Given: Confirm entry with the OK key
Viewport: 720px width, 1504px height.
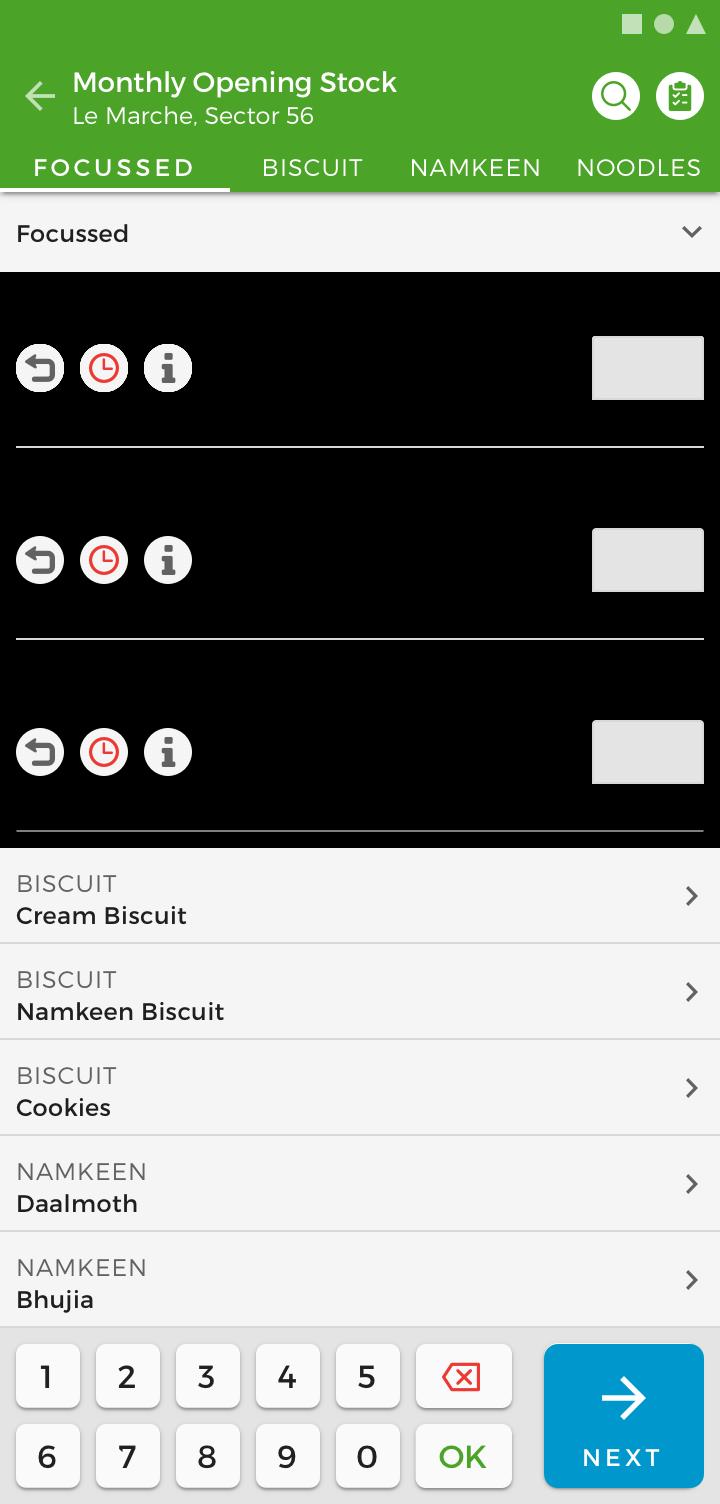Looking at the screenshot, I should [464, 1456].
